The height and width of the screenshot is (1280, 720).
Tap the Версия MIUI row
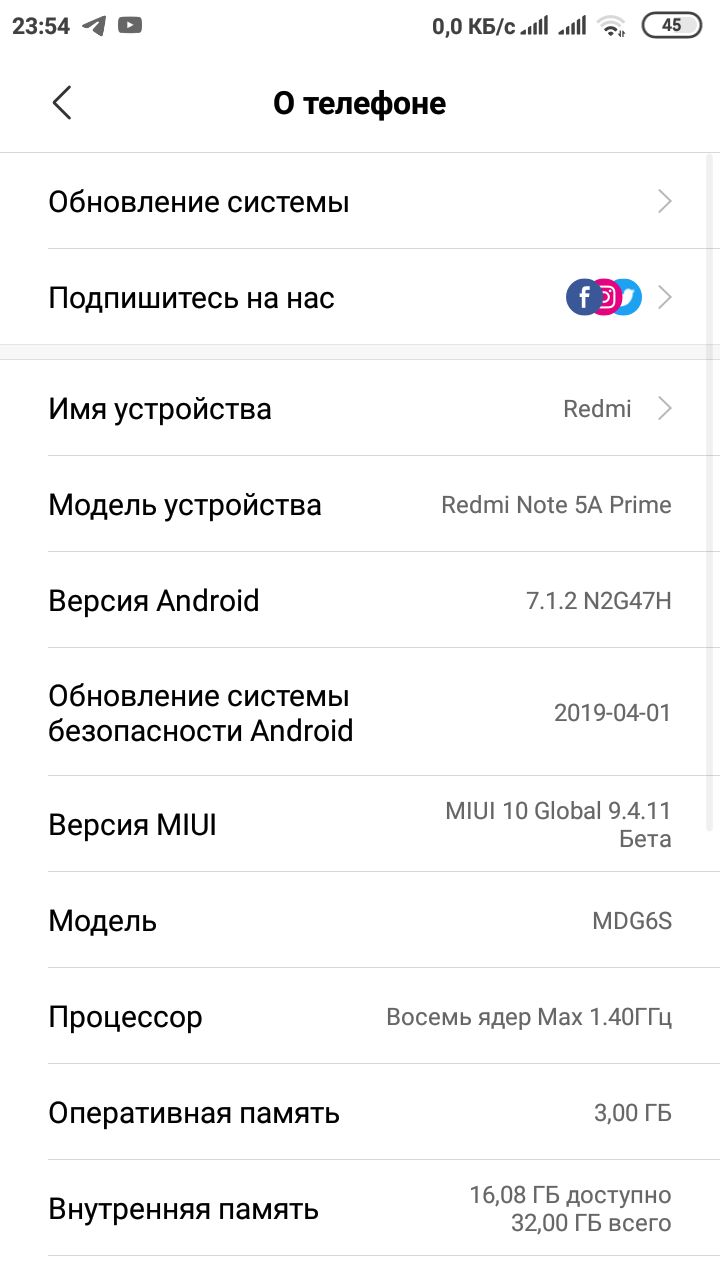pyautogui.click(x=360, y=824)
